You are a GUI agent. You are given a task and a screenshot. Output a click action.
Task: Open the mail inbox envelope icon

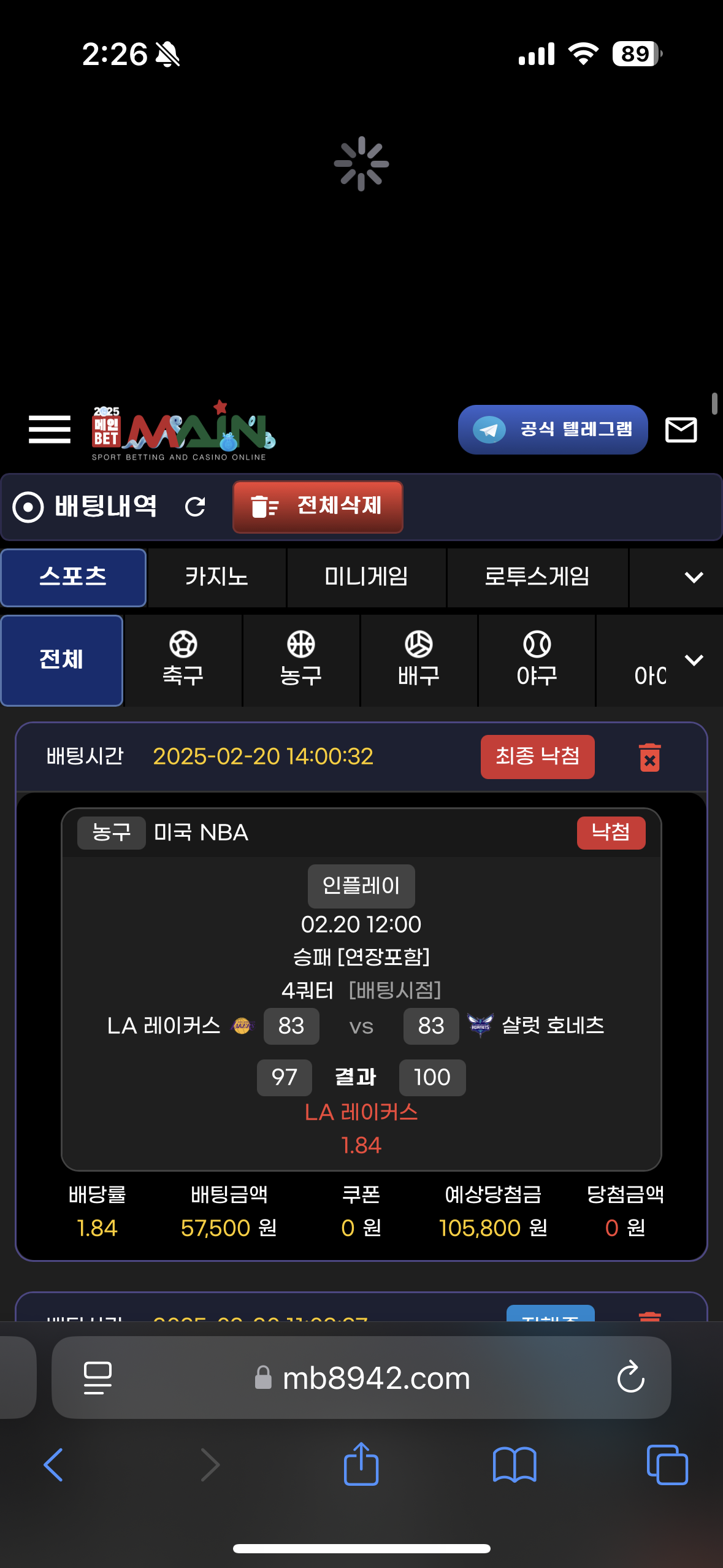(681, 429)
